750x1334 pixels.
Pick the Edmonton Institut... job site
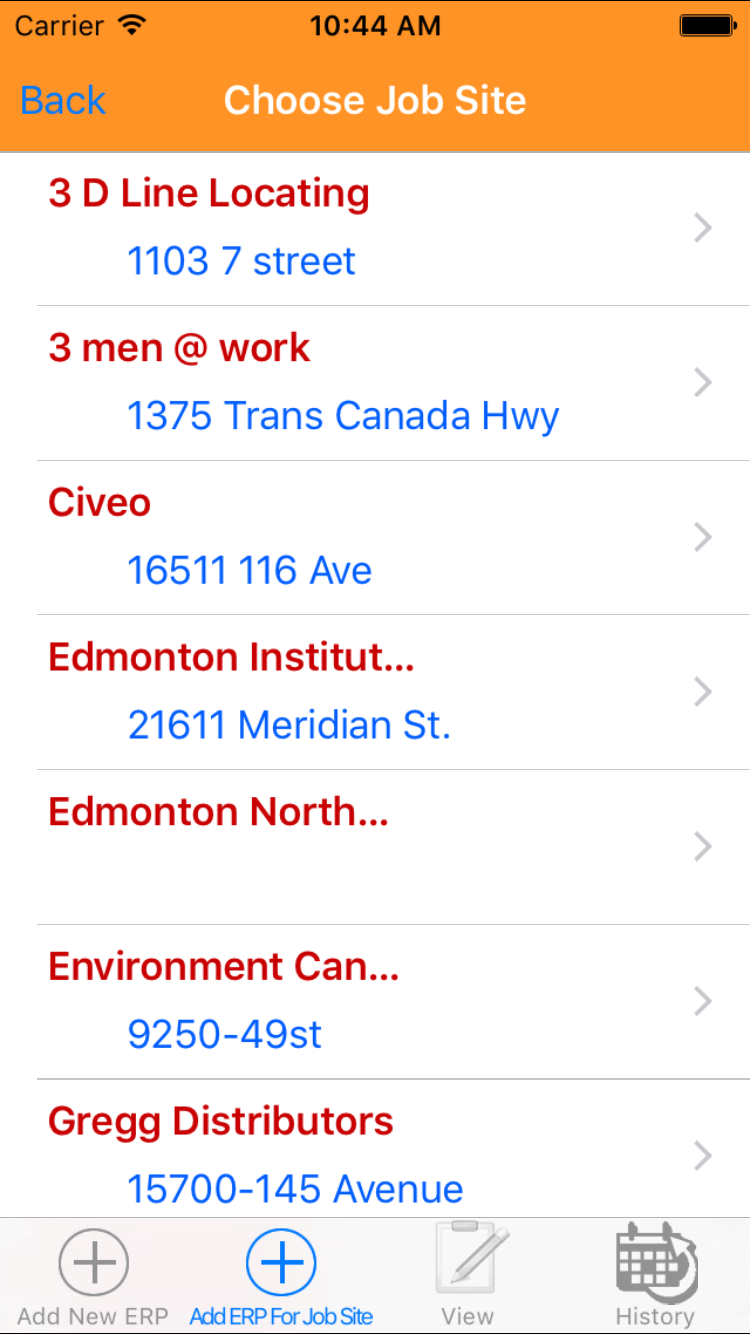click(x=375, y=691)
